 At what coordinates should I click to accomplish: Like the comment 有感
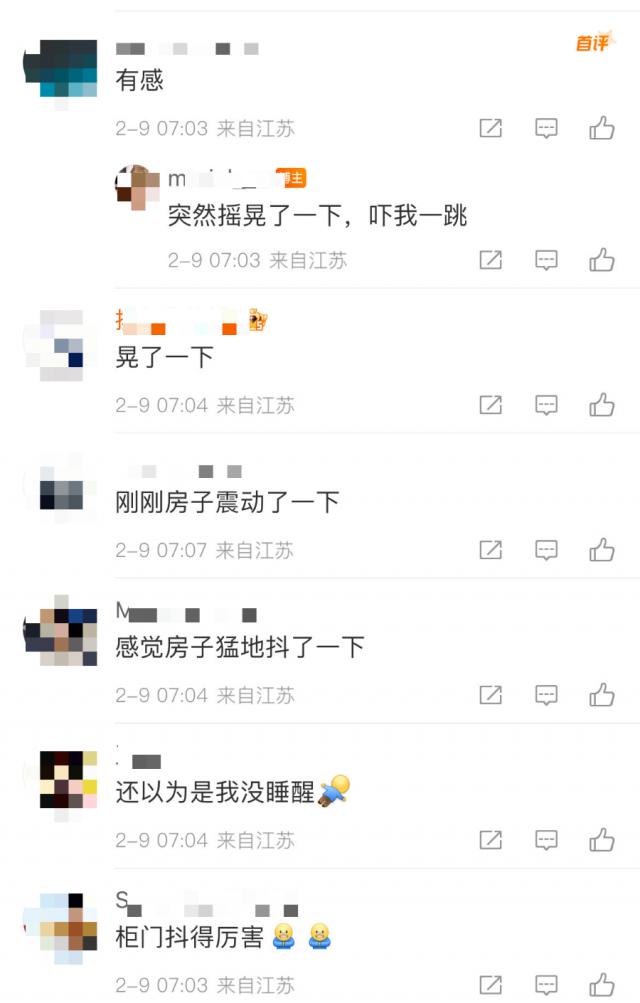pos(601,128)
